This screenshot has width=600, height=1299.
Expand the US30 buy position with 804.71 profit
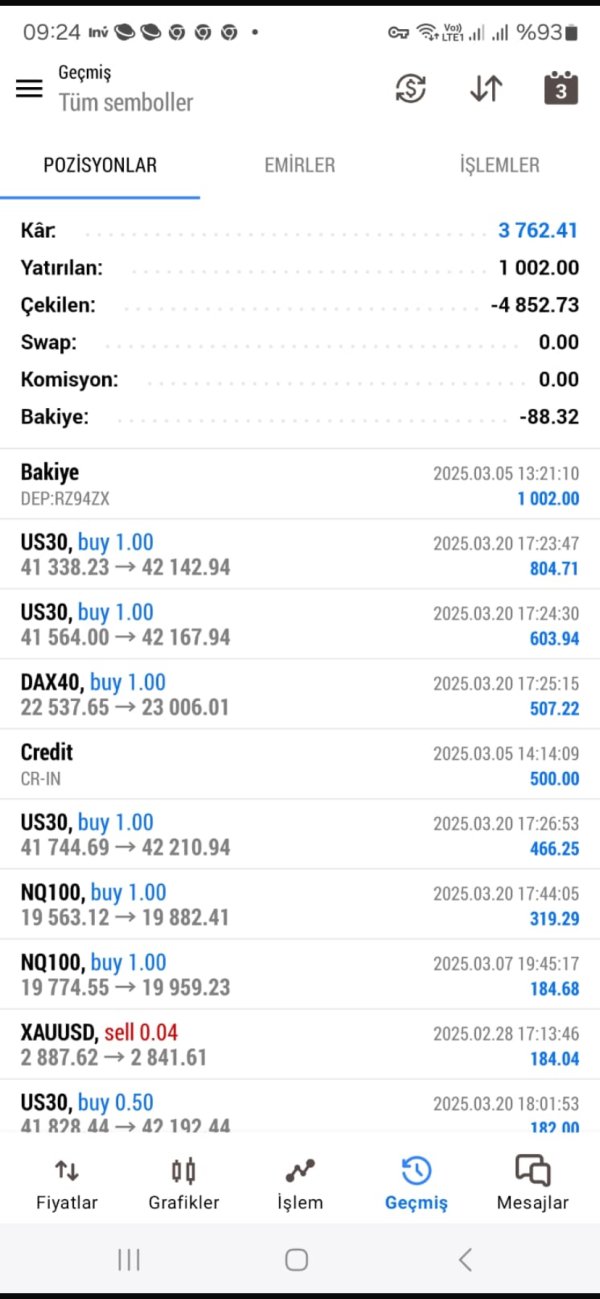click(x=300, y=554)
